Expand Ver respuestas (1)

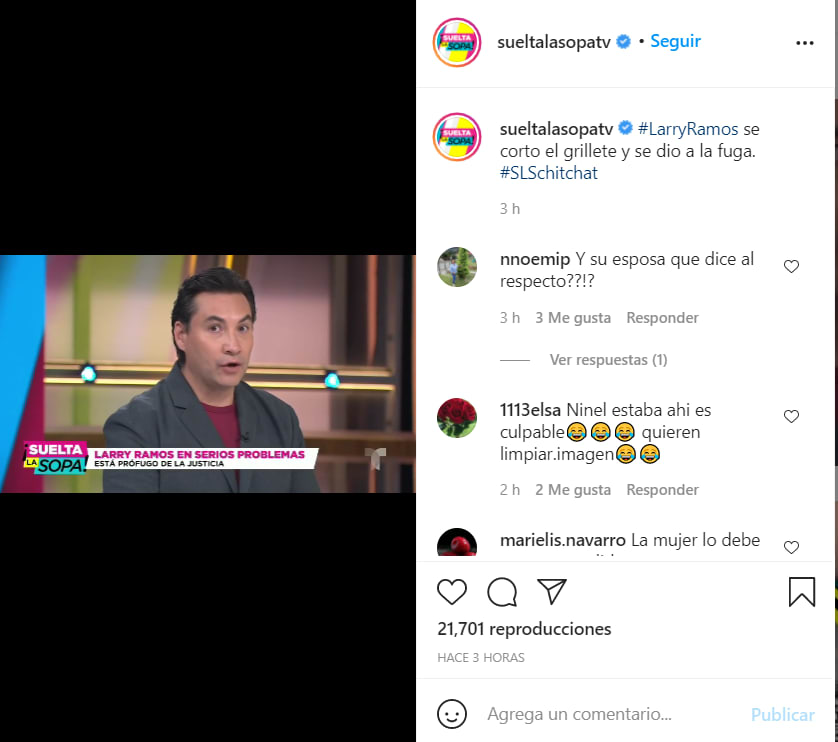point(608,359)
